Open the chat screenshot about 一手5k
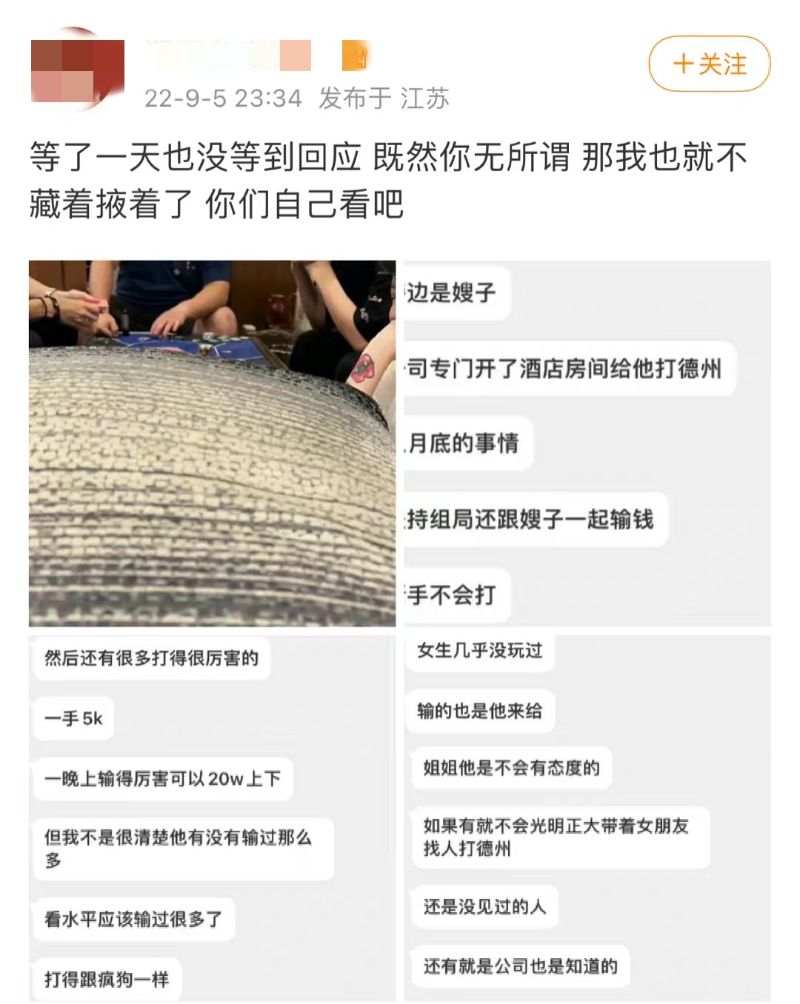Viewport: 800px width, 1004px height. [212, 816]
